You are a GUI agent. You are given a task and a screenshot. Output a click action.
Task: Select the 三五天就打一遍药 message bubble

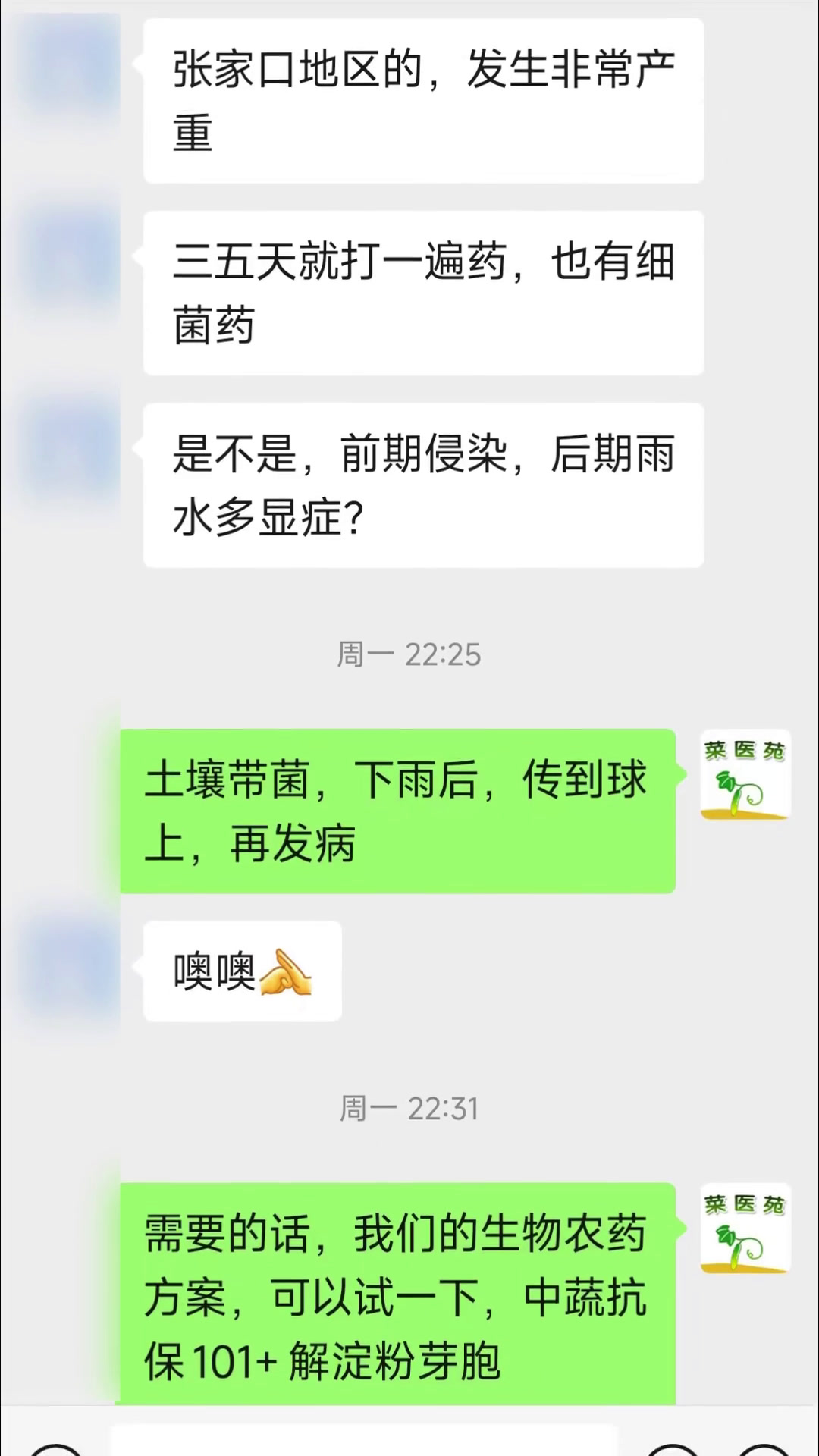421,294
